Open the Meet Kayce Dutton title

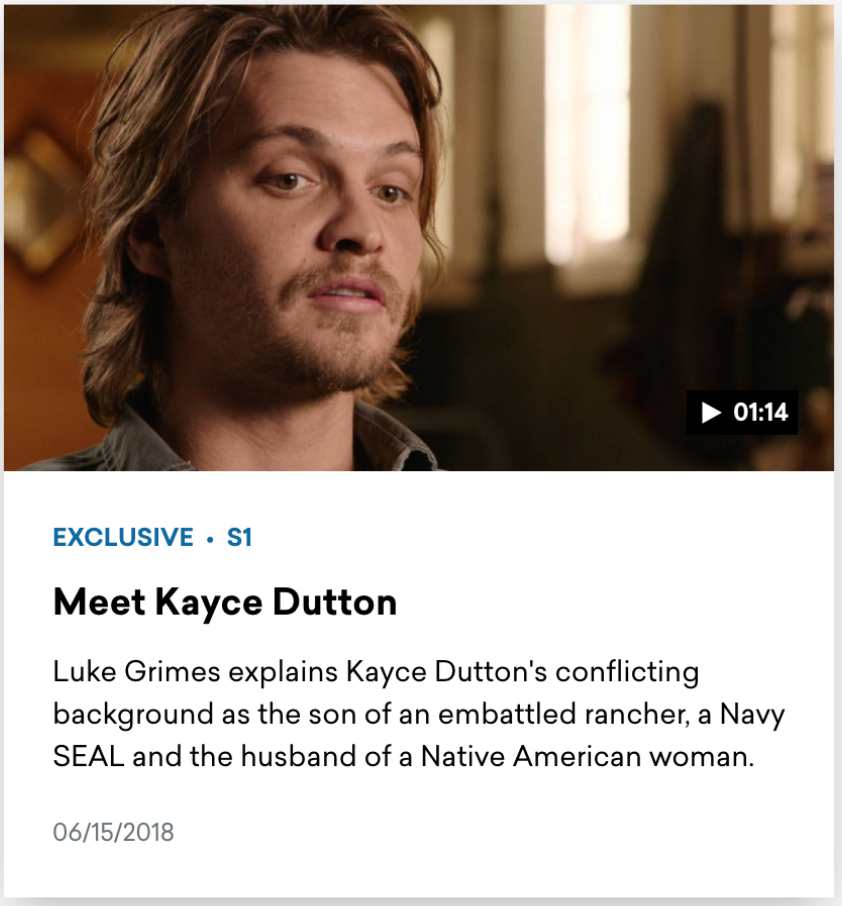(x=225, y=602)
